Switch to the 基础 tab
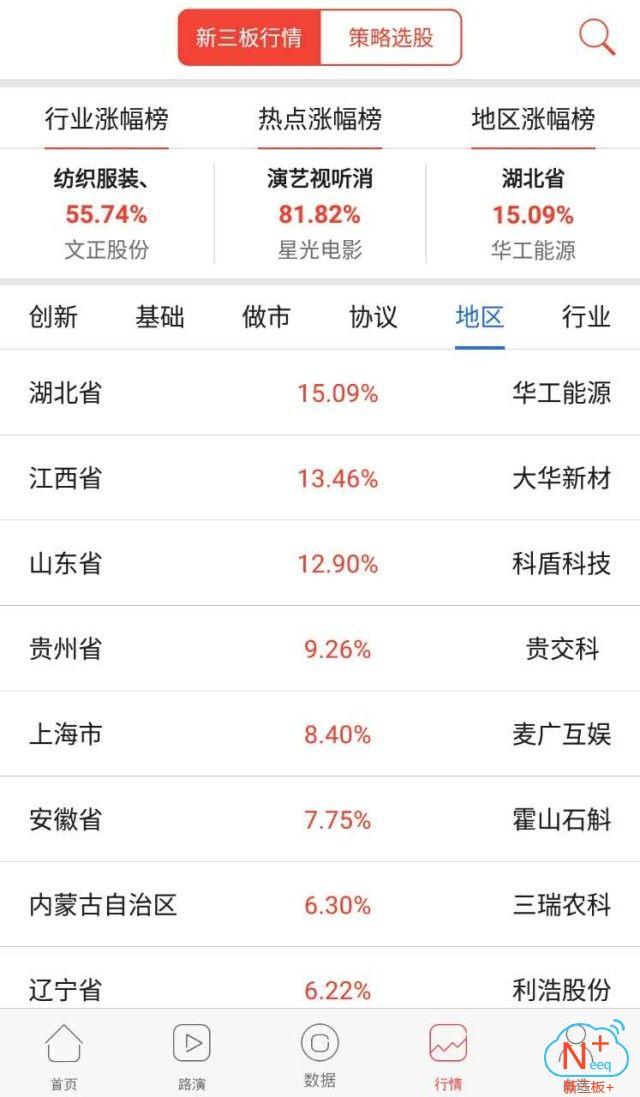This screenshot has width=640, height=1097. tap(160, 318)
